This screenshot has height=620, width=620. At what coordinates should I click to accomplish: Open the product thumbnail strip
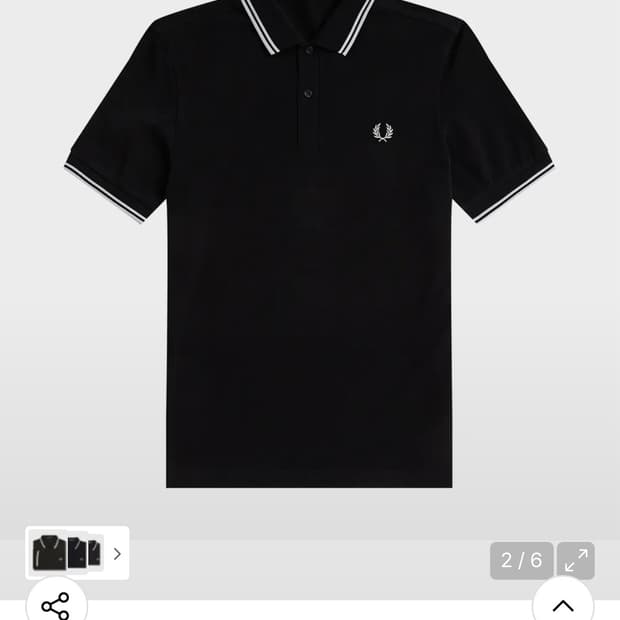click(x=77, y=553)
